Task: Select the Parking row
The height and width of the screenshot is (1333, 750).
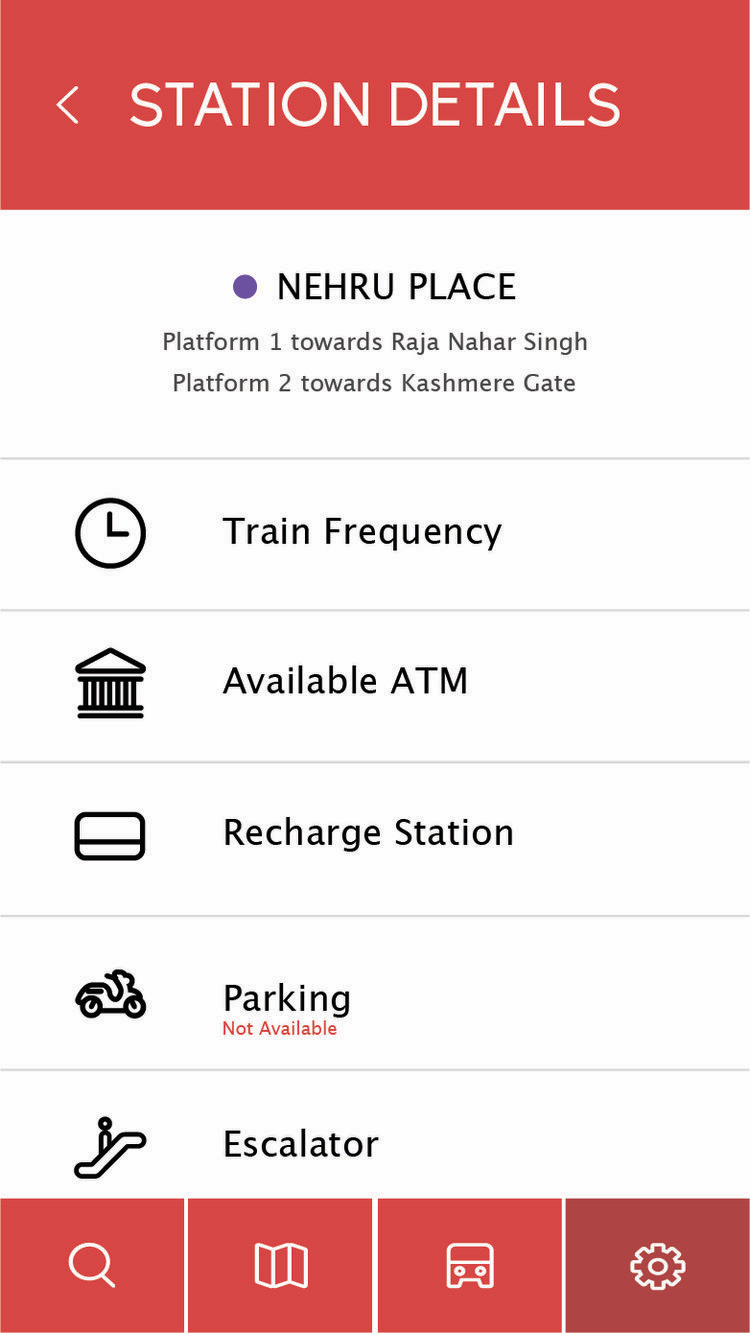Action: pos(375,993)
